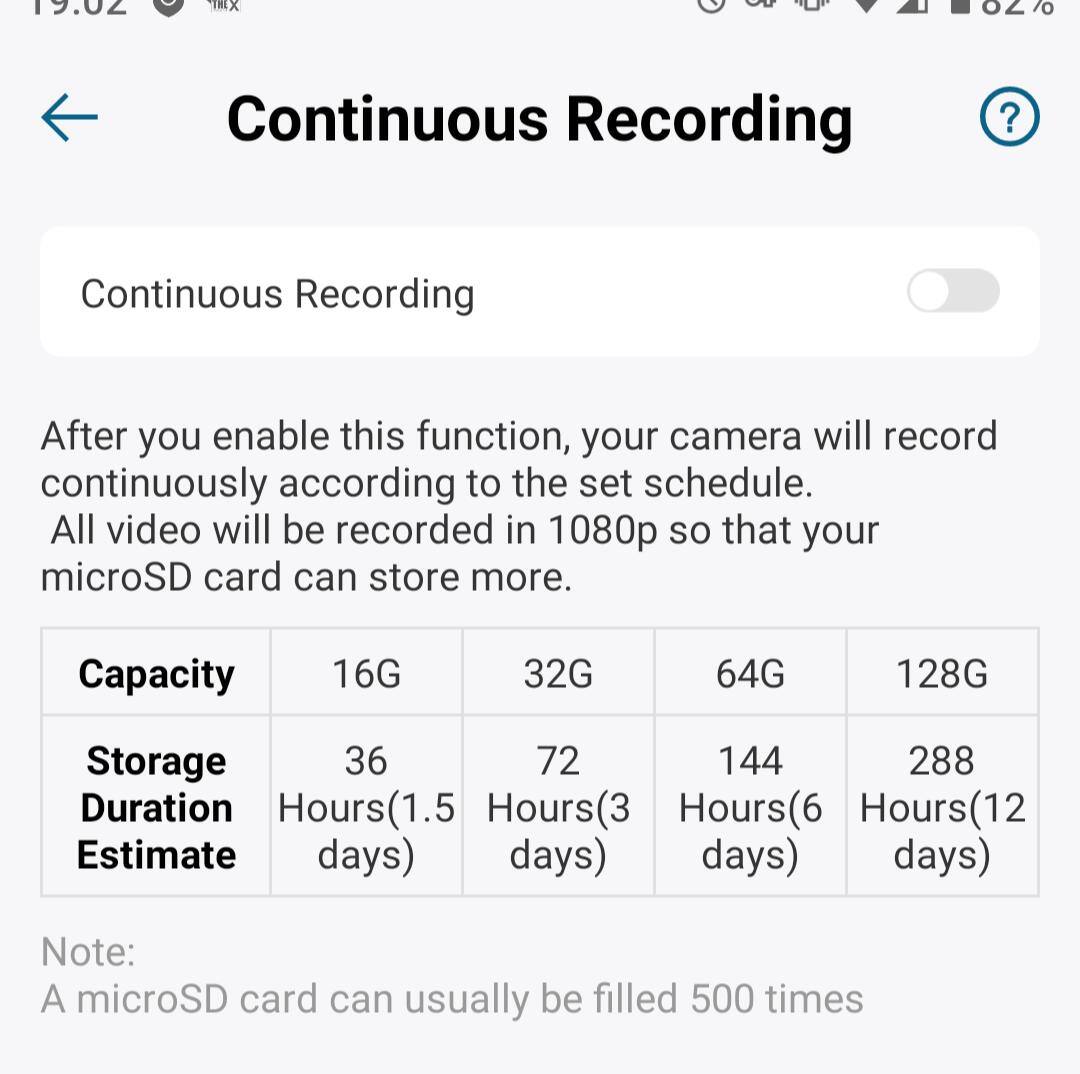Open the help question mark icon
Screen dimensions: 1080x1074
(1009, 118)
